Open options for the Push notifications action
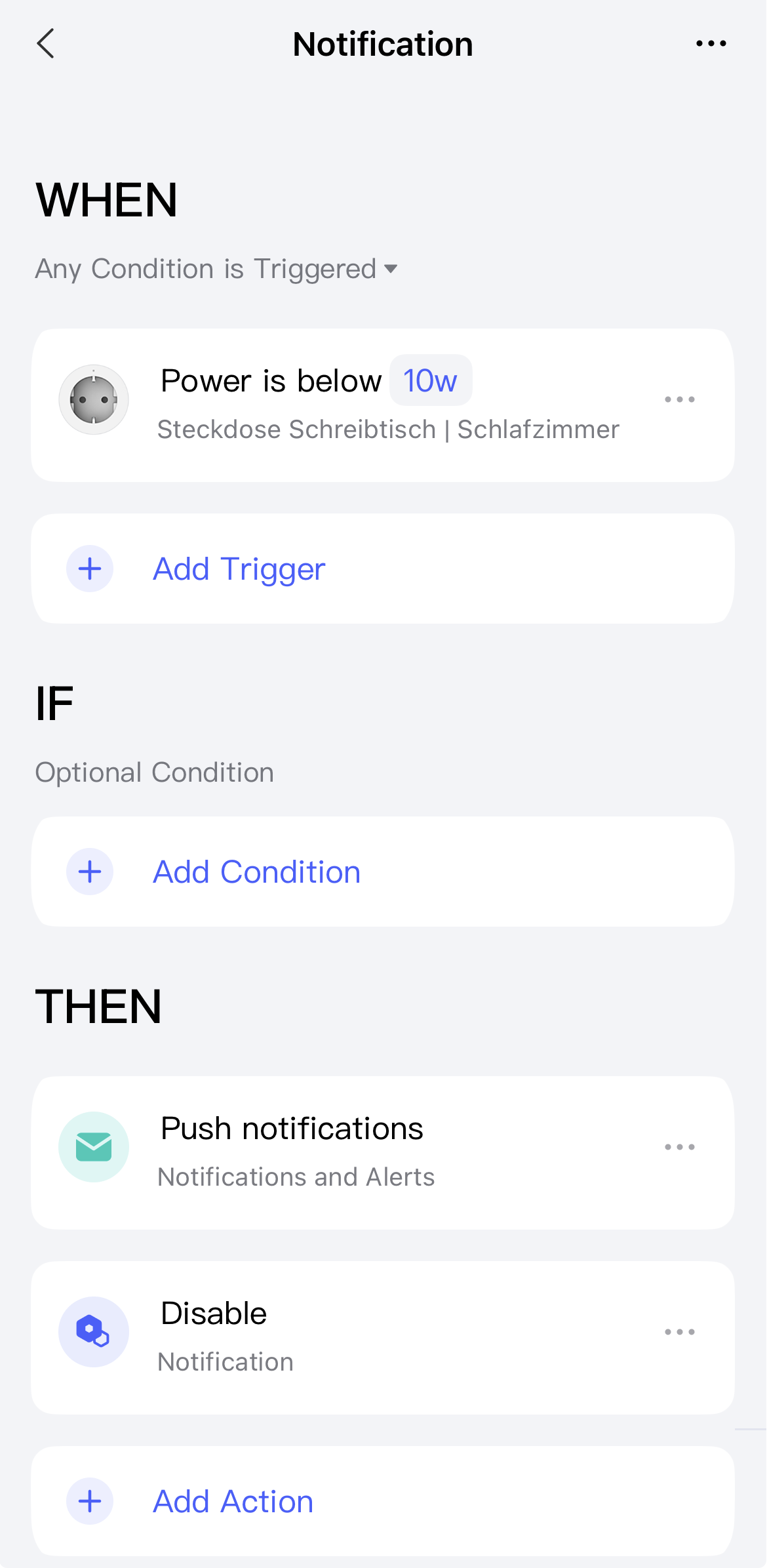This screenshot has height=1568, width=767. 679,1147
